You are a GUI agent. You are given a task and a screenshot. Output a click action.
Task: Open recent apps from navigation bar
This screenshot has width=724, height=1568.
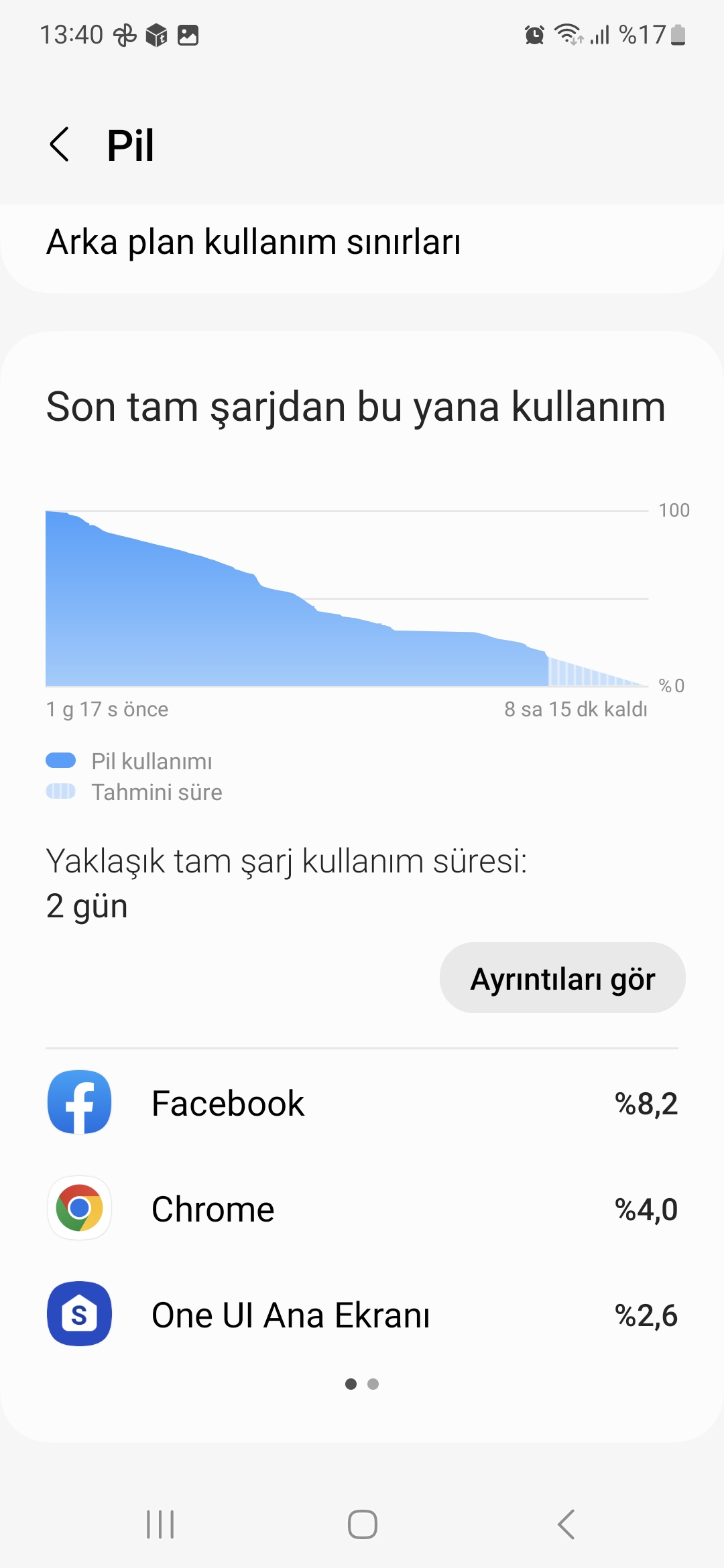(160, 1524)
